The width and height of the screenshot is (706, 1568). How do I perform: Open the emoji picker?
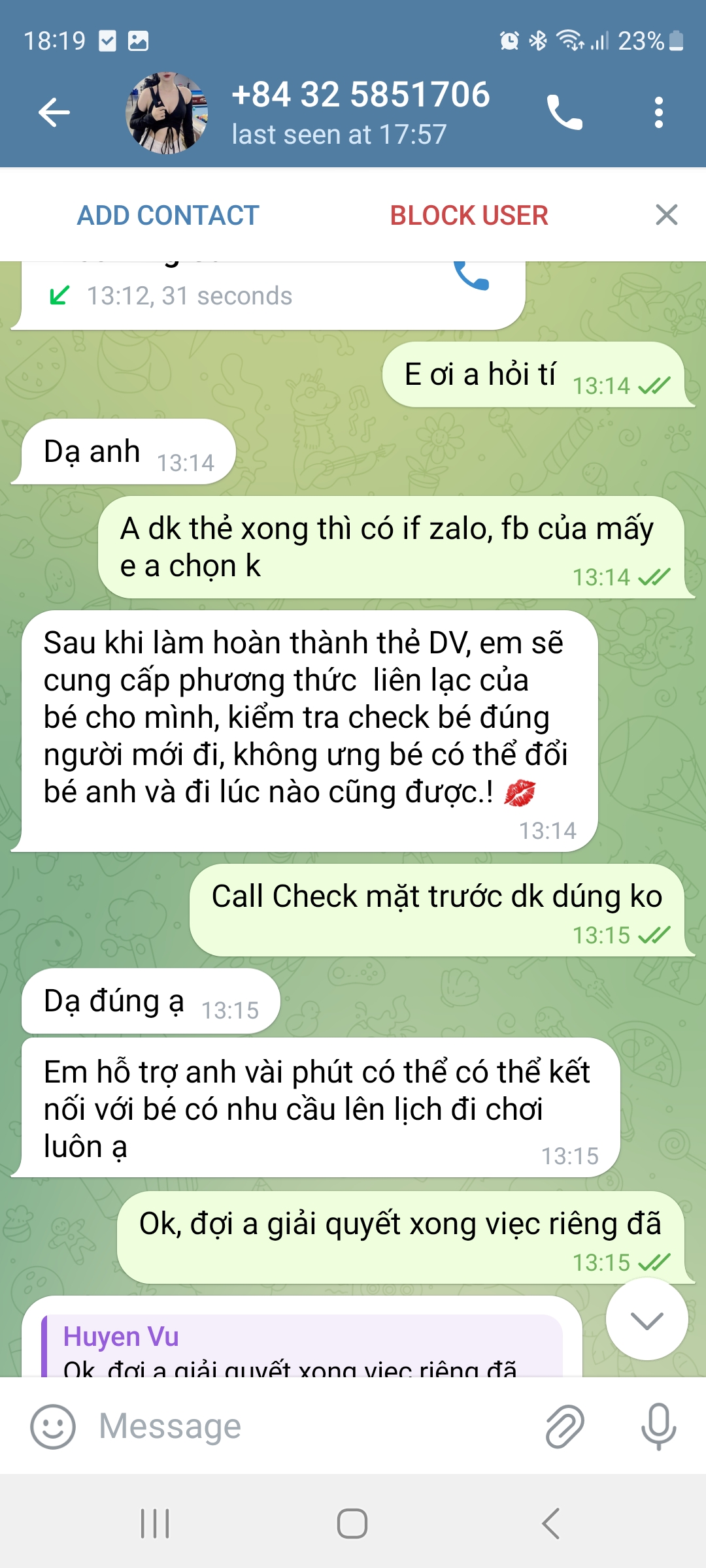pos(53,1426)
